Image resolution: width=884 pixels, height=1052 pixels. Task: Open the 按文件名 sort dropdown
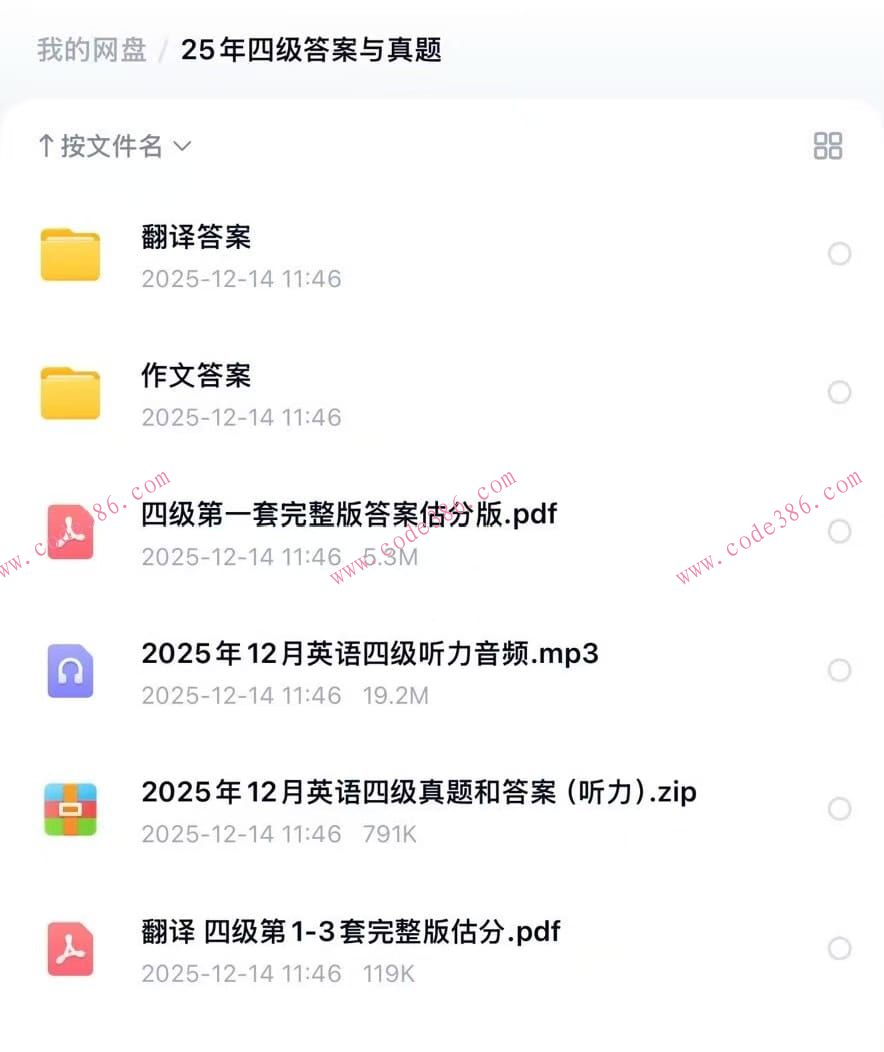[115, 146]
